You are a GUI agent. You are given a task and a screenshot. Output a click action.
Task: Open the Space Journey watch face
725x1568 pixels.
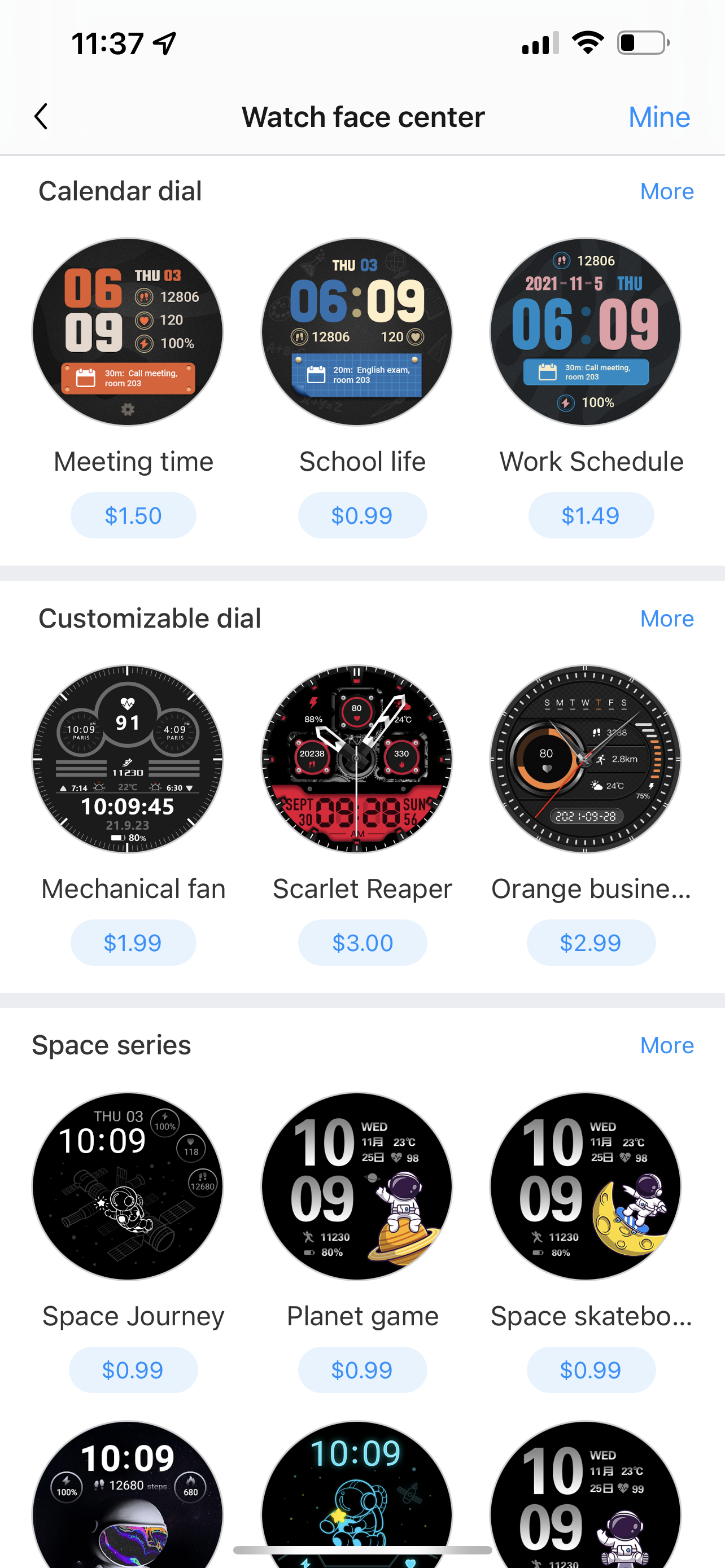(128, 1186)
